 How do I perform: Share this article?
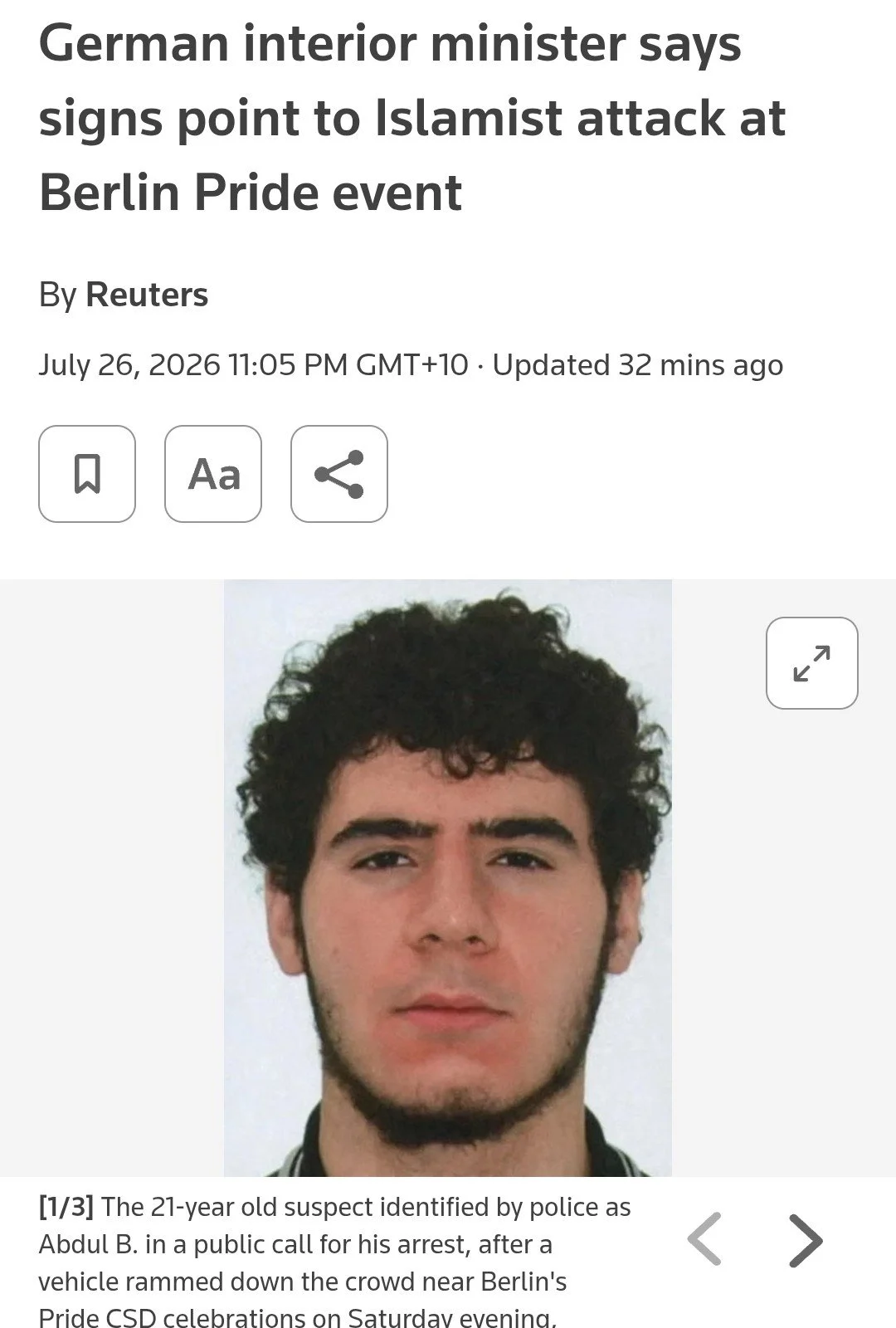[339, 474]
